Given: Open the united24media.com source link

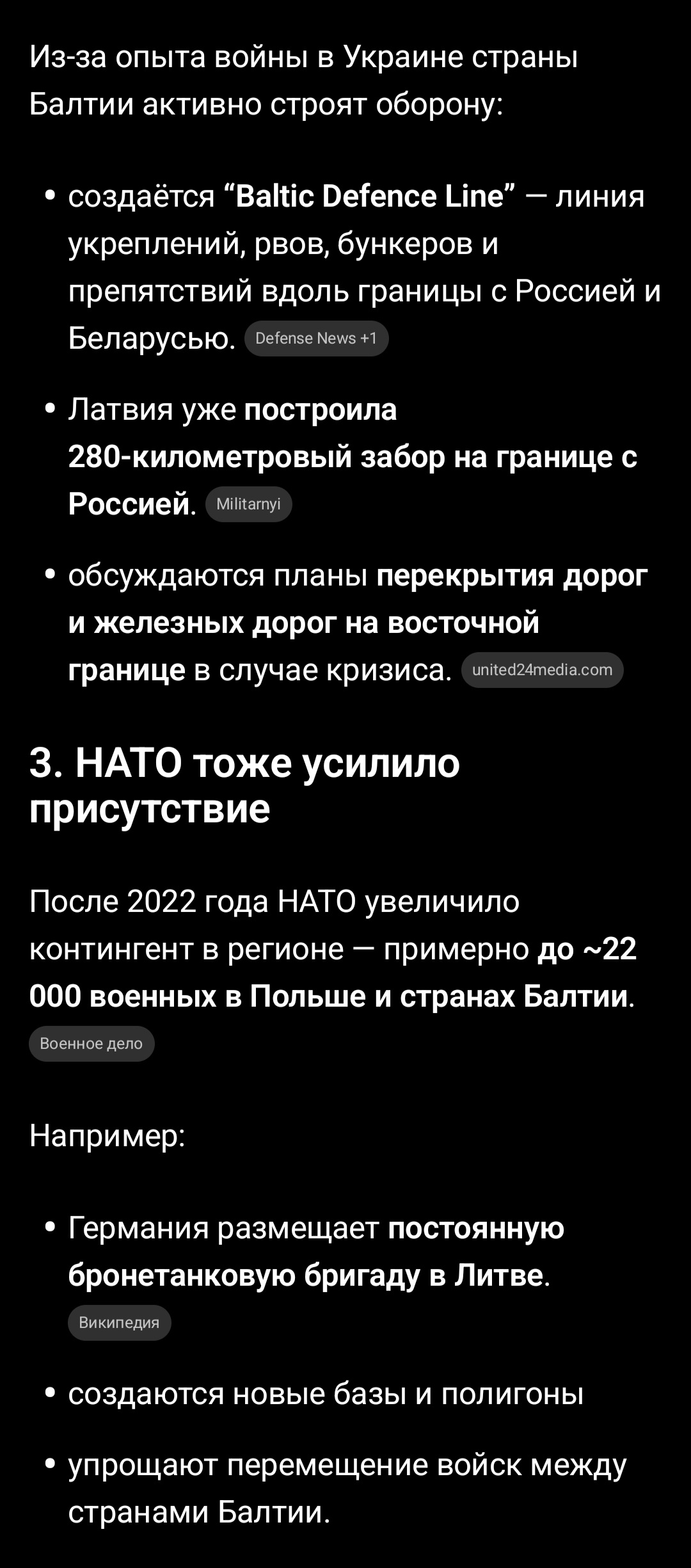Looking at the screenshot, I should [x=542, y=670].
